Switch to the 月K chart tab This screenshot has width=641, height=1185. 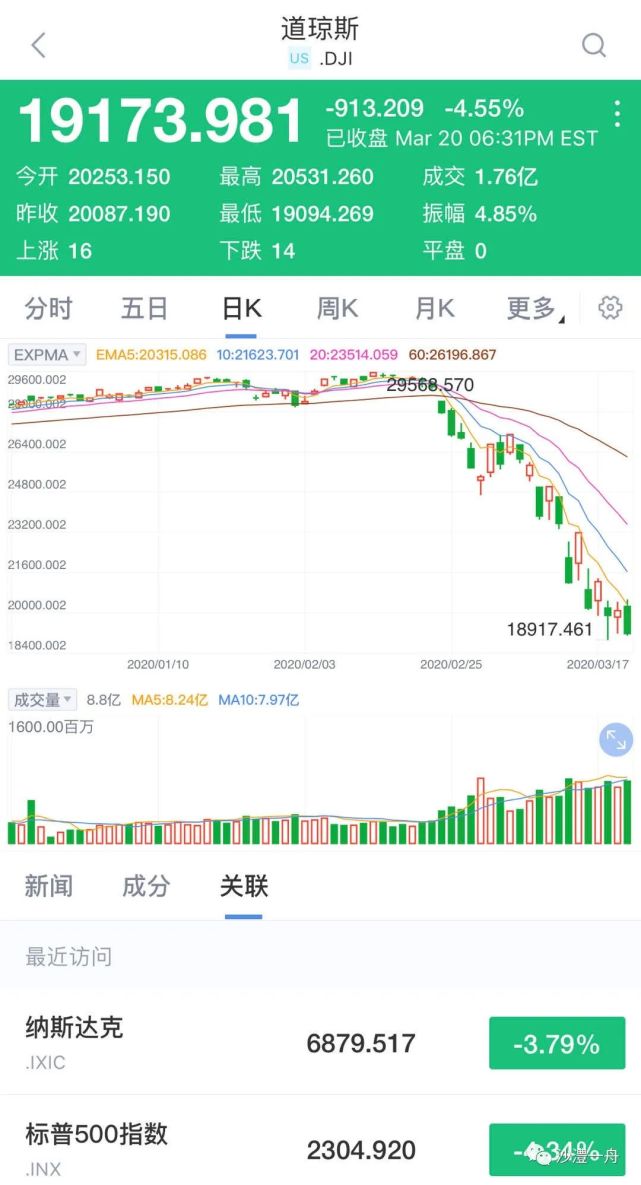tap(435, 308)
